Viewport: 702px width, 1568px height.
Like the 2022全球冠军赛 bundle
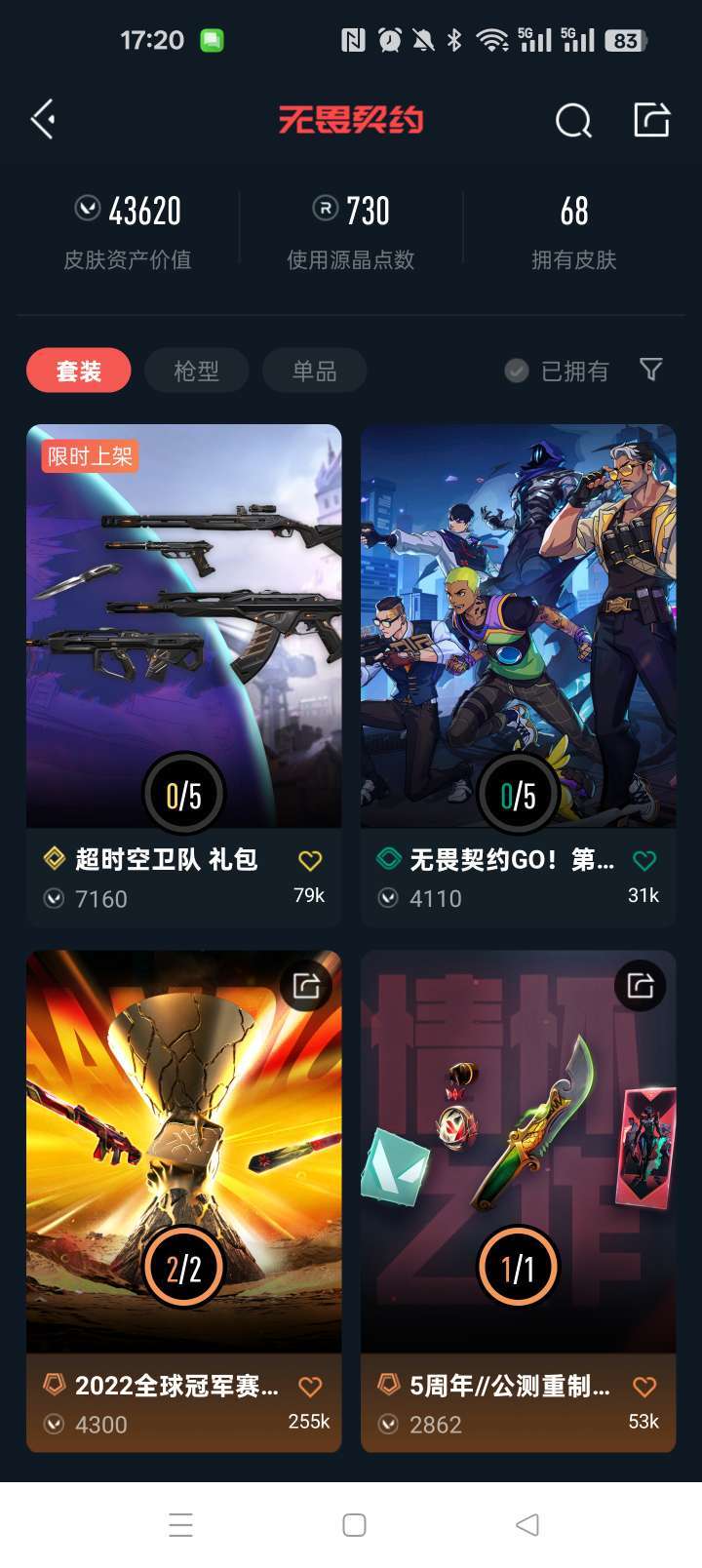click(x=310, y=1387)
